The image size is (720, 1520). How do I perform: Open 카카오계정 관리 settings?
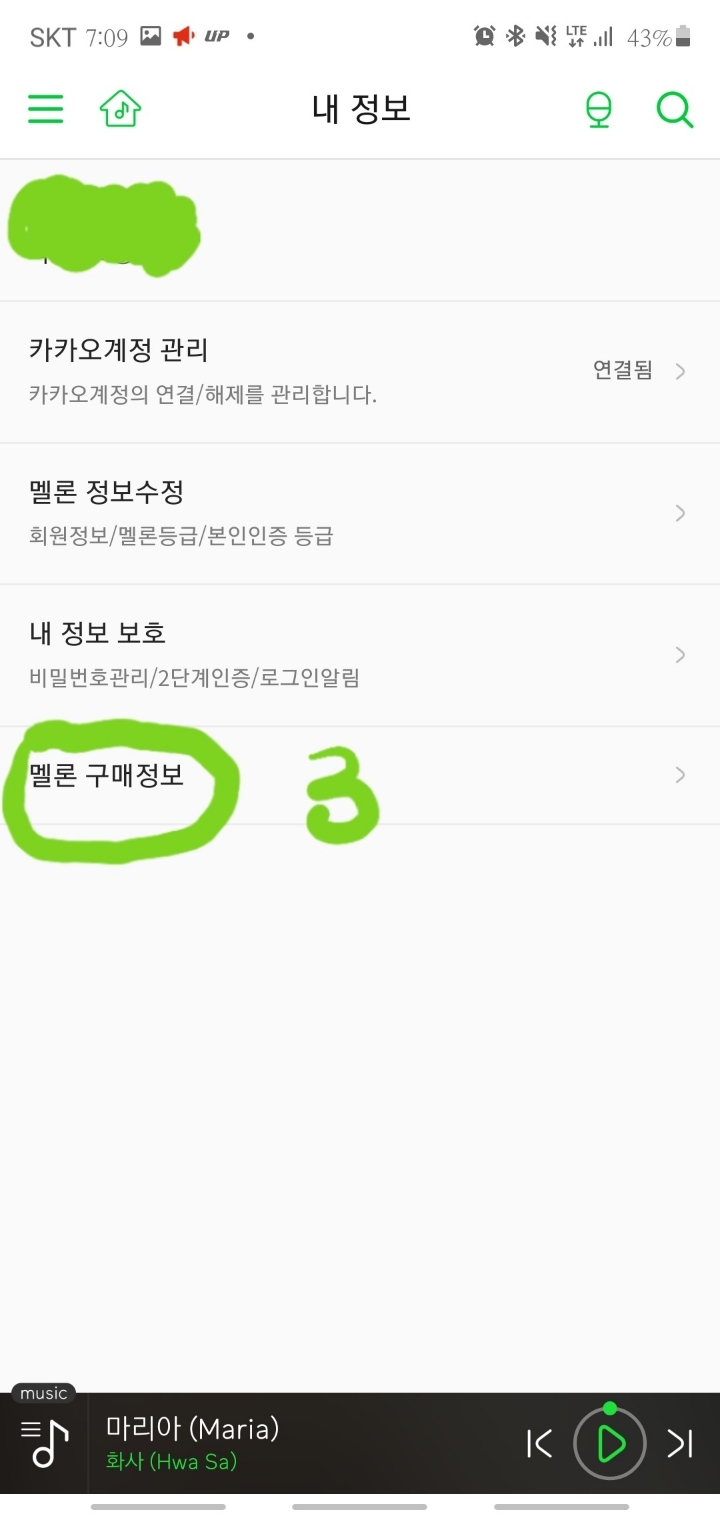360,372
